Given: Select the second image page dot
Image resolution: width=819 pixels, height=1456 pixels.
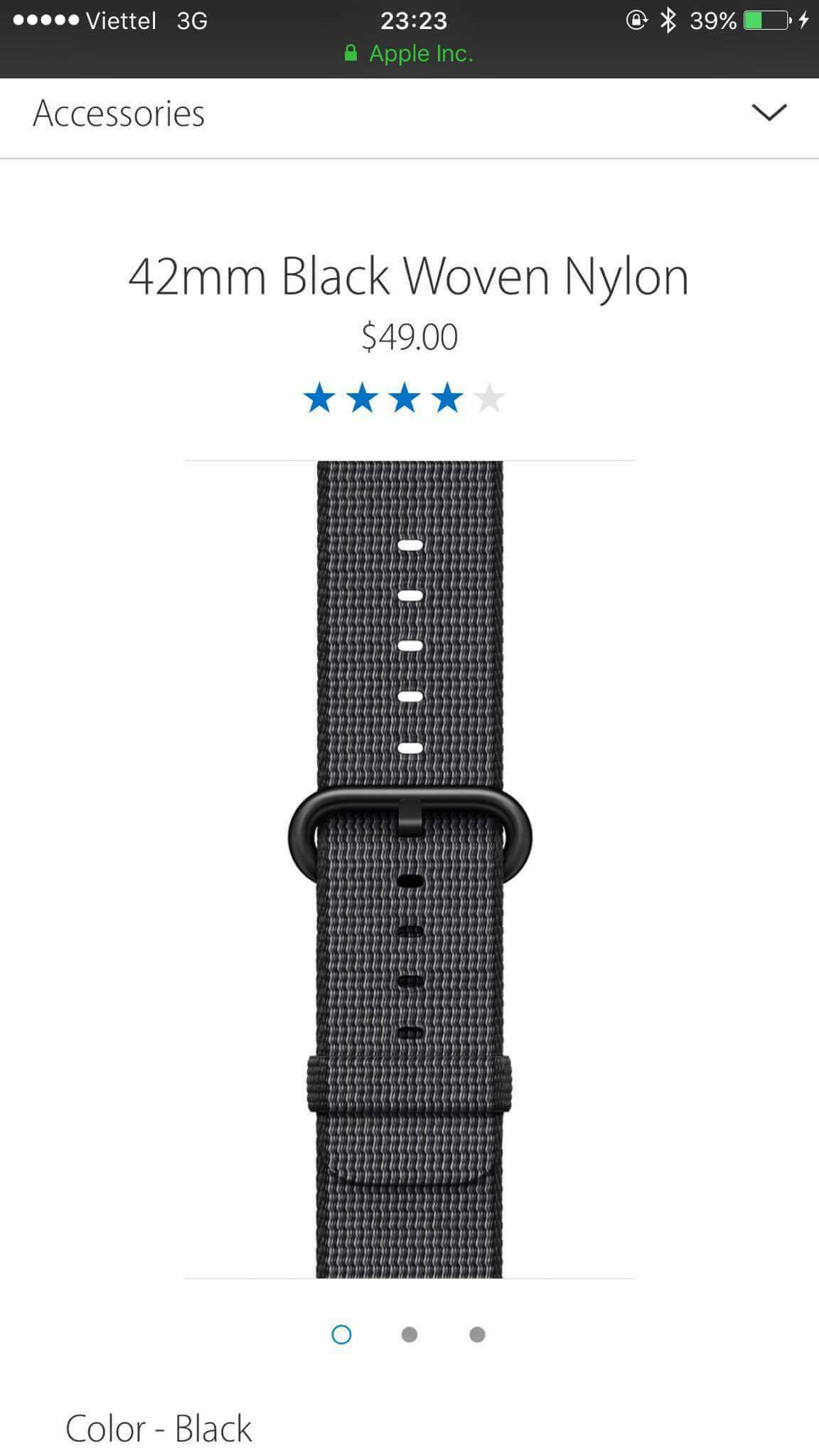Looking at the screenshot, I should [x=409, y=1334].
